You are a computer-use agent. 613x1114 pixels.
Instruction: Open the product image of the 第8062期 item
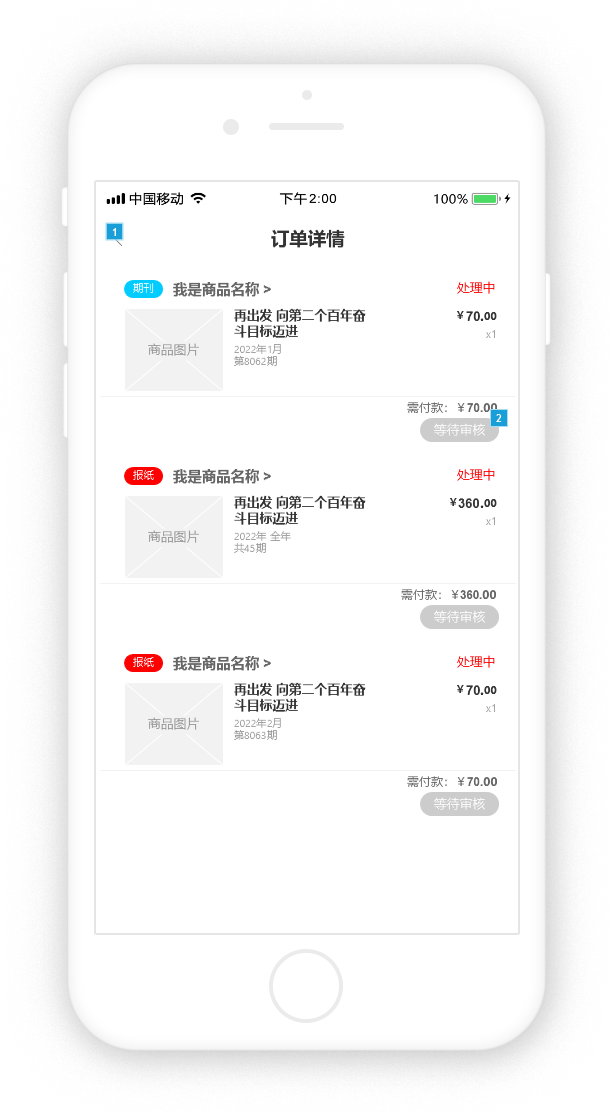(x=174, y=350)
